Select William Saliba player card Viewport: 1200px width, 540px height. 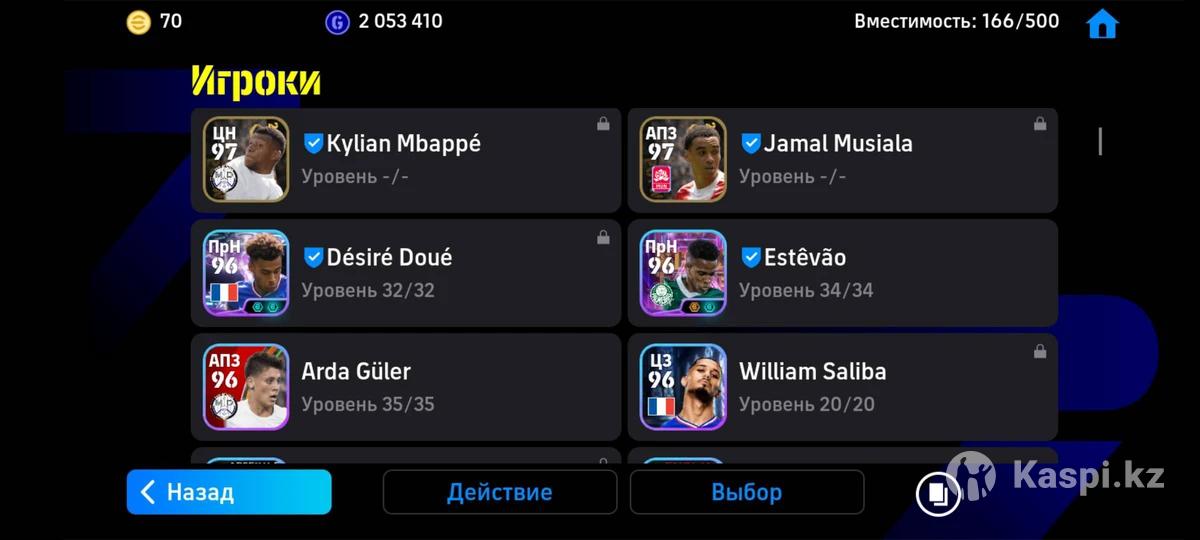[842, 387]
